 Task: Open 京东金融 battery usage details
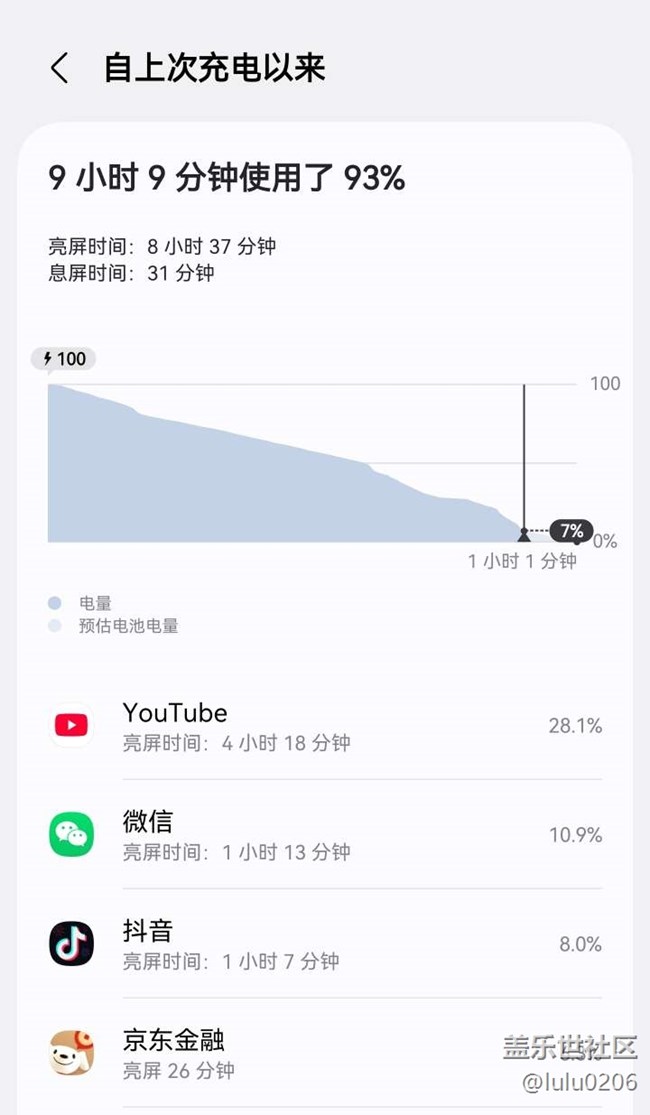click(300, 1053)
